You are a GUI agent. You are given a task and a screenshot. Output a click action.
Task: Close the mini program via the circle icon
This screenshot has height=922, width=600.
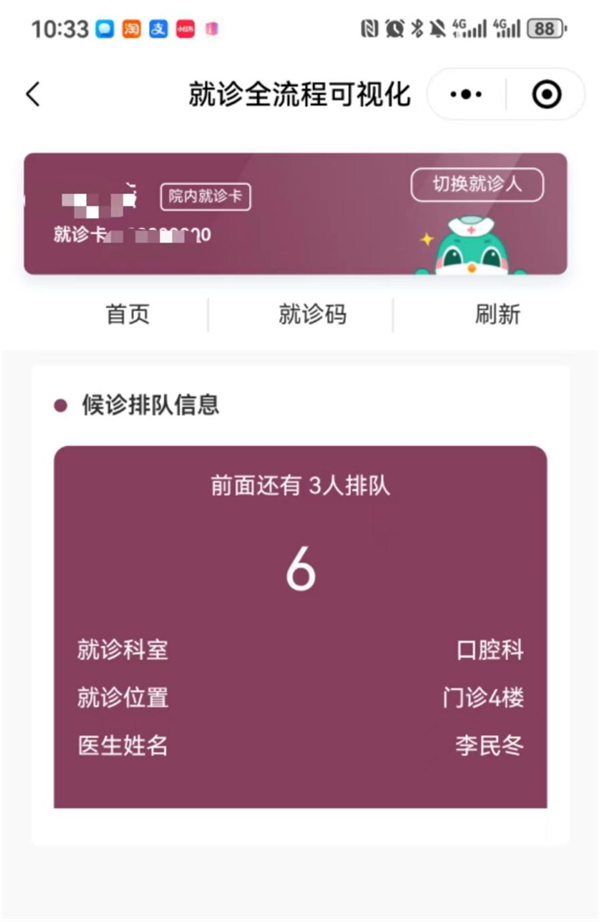[x=546, y=95]
